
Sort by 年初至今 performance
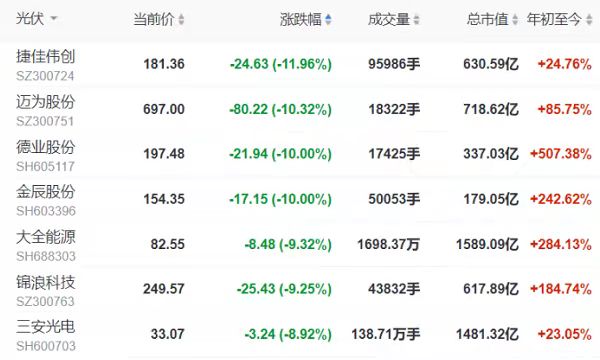pyautogui.click(x=559, y=19)
